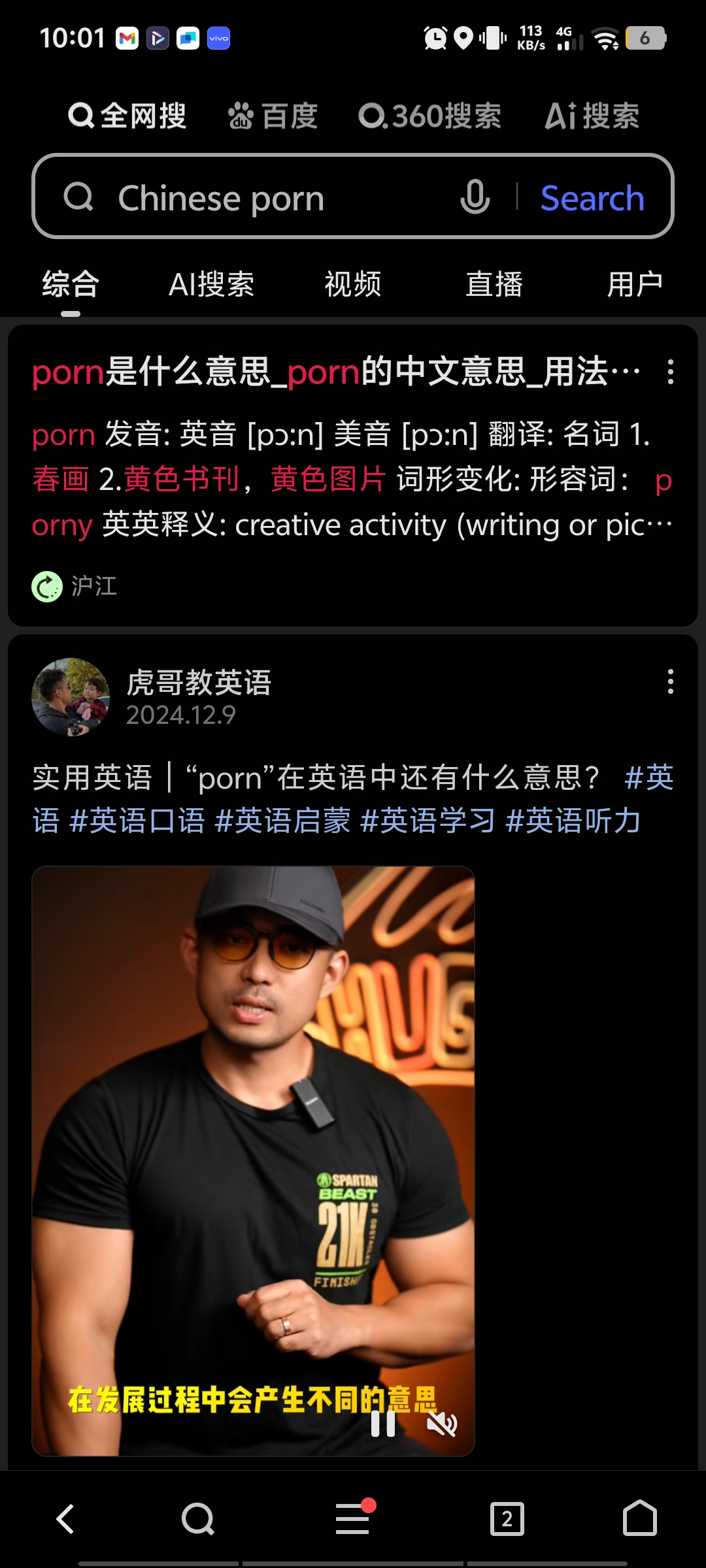Open the 直播 results tab
Viewport: 706px width, 1568px height.
click(494, 285)
